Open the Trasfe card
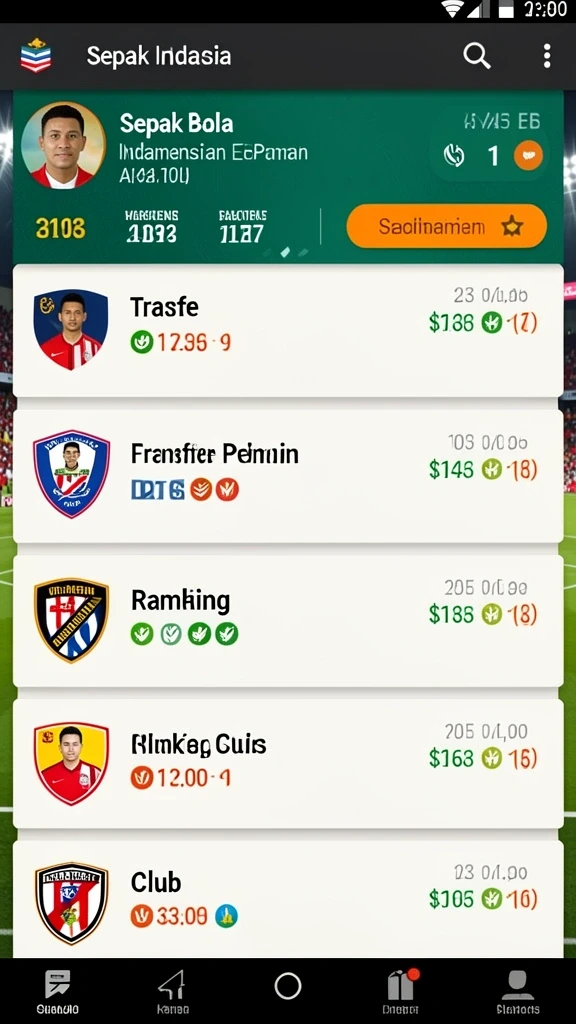Viewport: 576px width, 1024px height. [x=288, y=330]
